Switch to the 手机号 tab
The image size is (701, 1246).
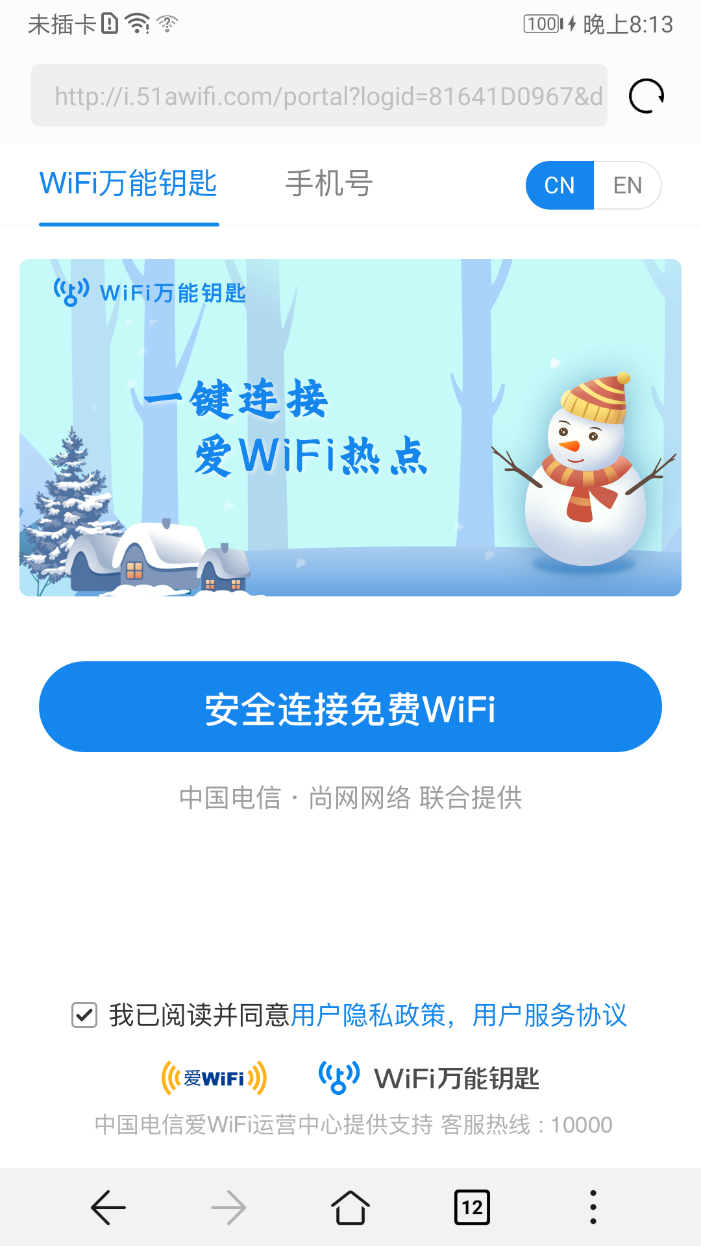(x=328, y=184)
